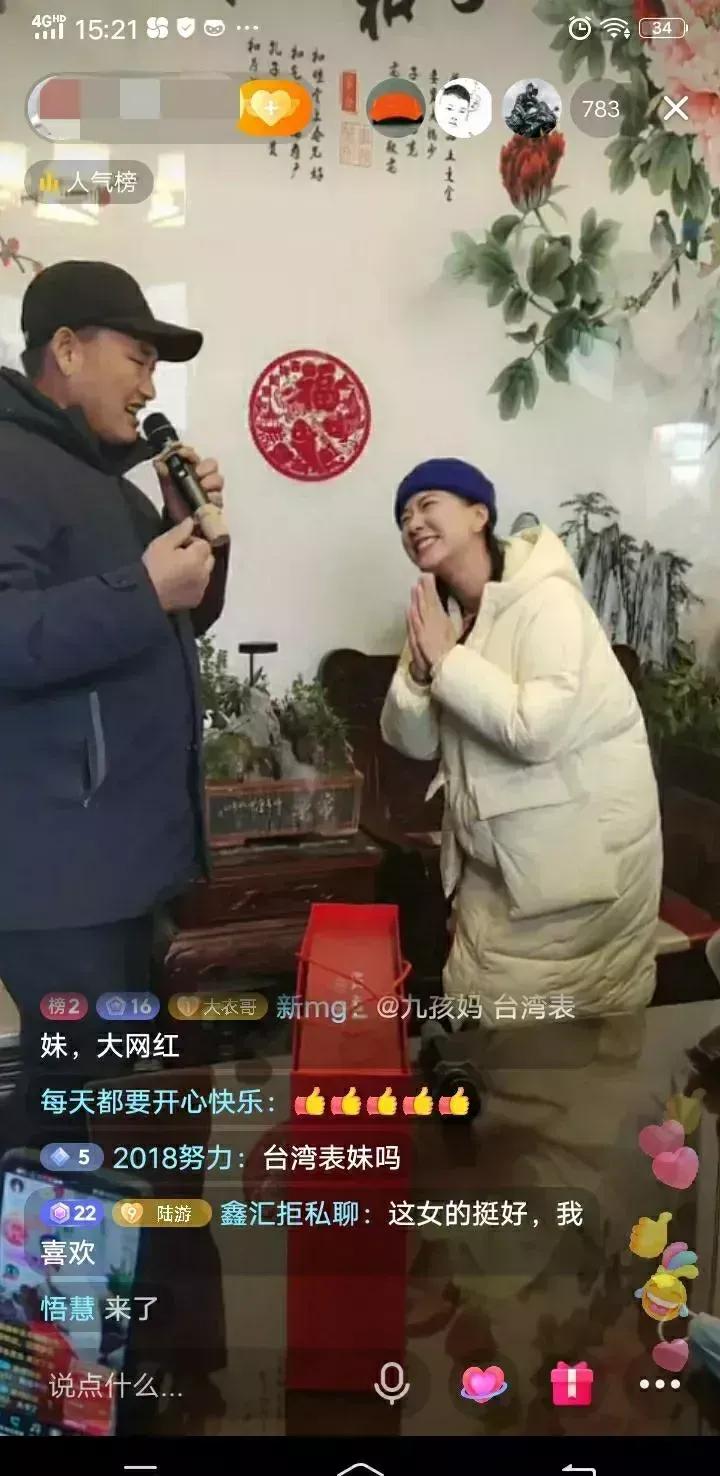Close the live stream
720x1476 pixels.
[x=676, y=108]
